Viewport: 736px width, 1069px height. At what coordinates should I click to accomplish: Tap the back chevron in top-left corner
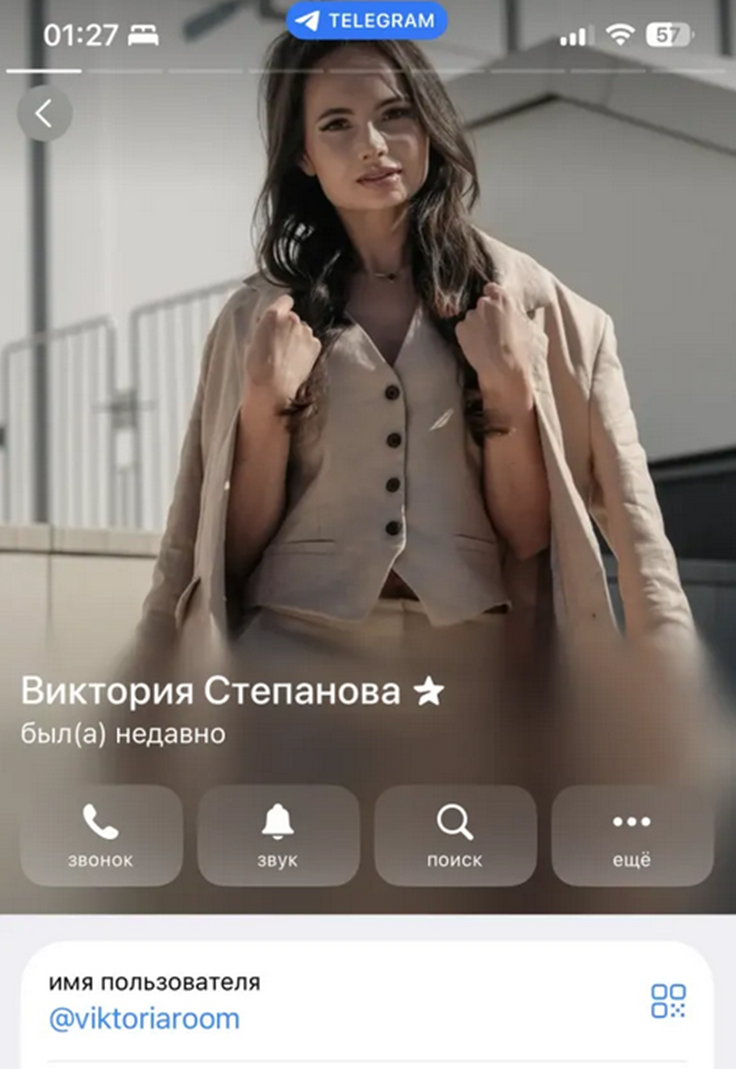click(43, 113)
